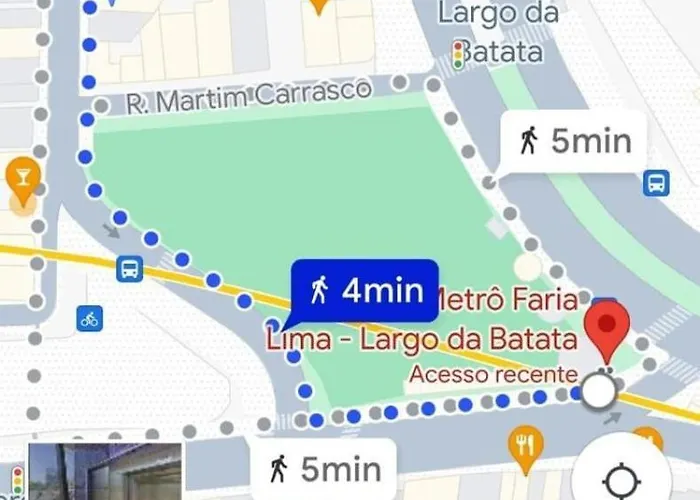Tap the red destination pin

608,333
